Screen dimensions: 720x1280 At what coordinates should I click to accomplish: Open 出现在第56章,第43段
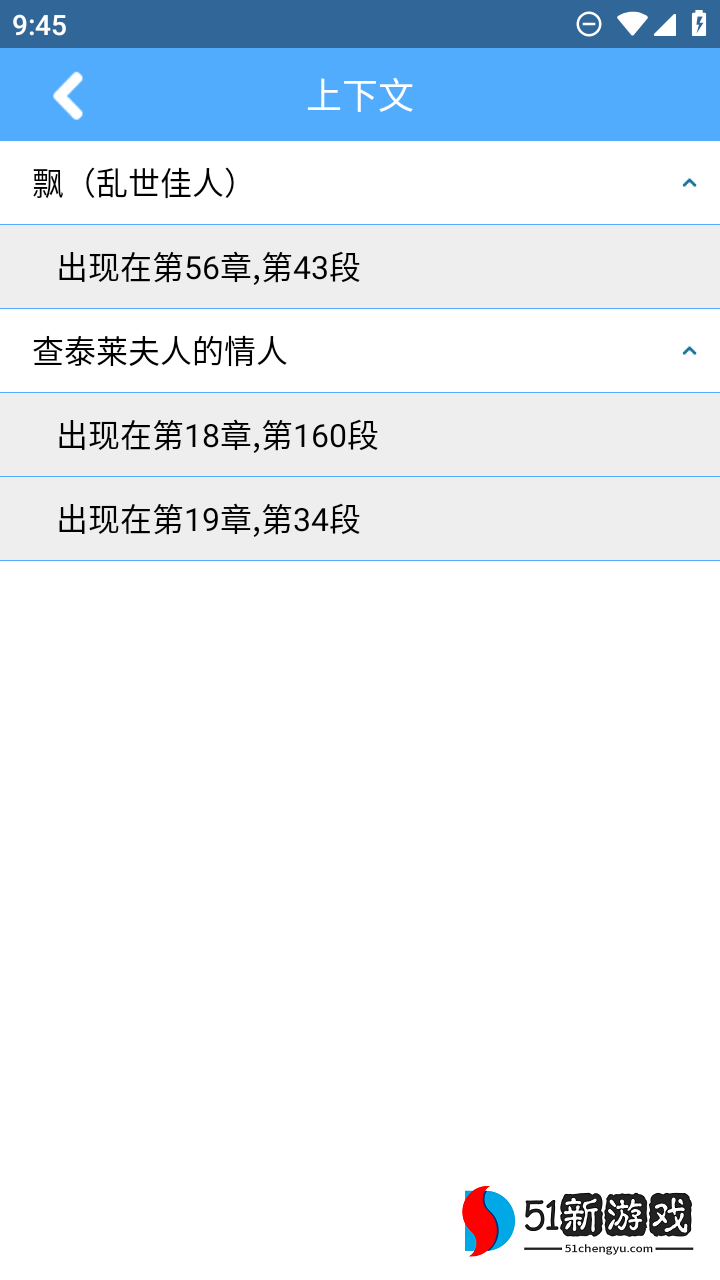point(209,268)
